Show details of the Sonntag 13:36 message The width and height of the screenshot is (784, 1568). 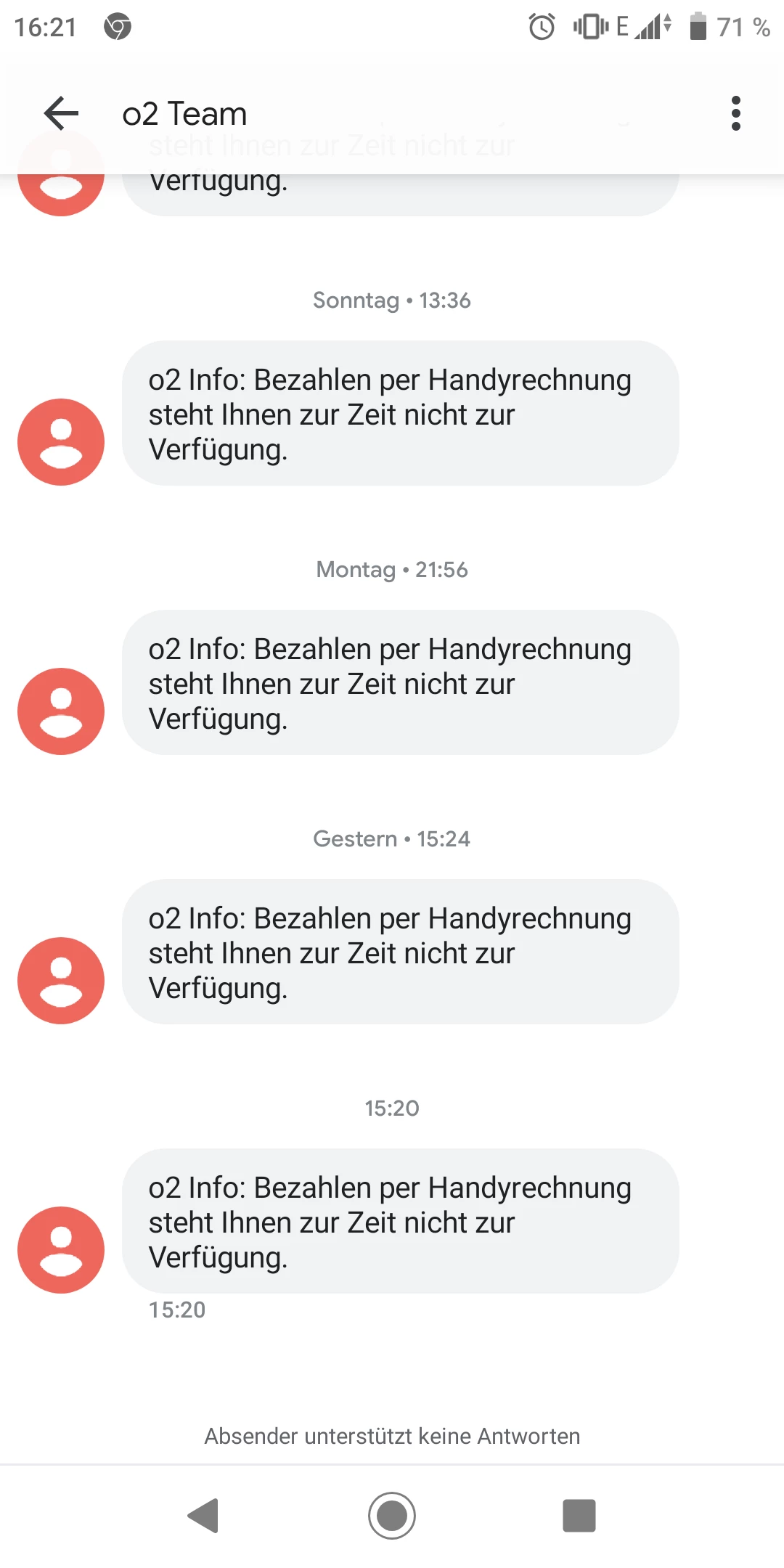pyautogui.click(x=400, y=414)
